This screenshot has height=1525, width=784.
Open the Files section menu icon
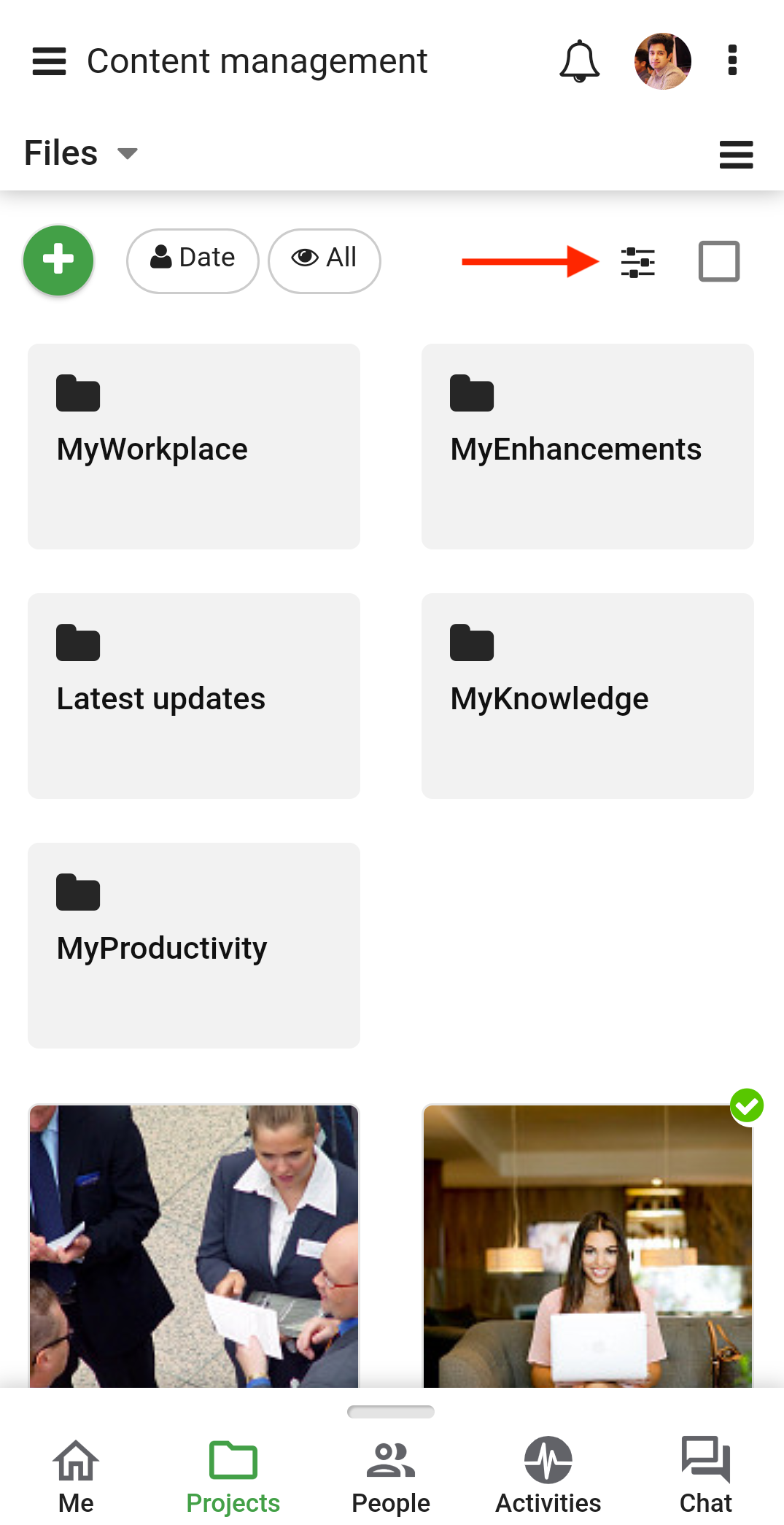coord(736,155)
